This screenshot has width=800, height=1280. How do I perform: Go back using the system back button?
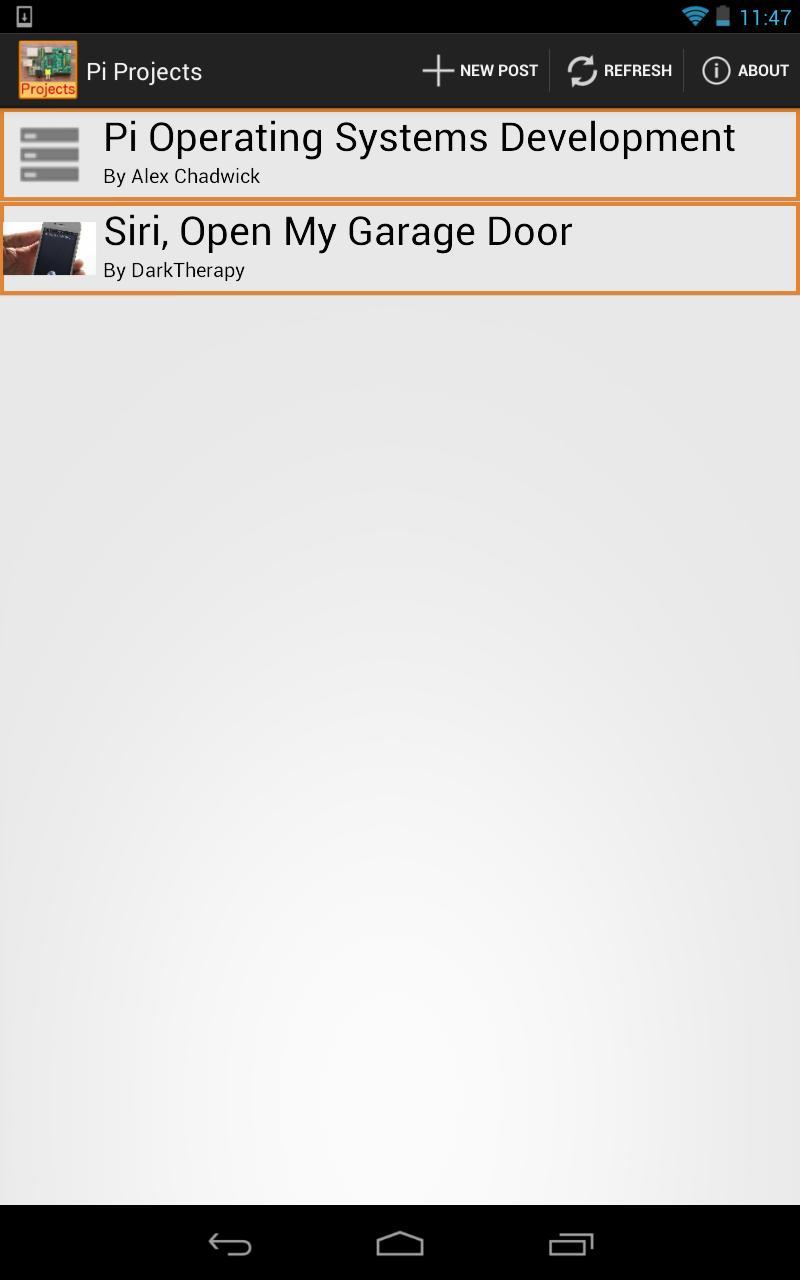[229, 1243]
